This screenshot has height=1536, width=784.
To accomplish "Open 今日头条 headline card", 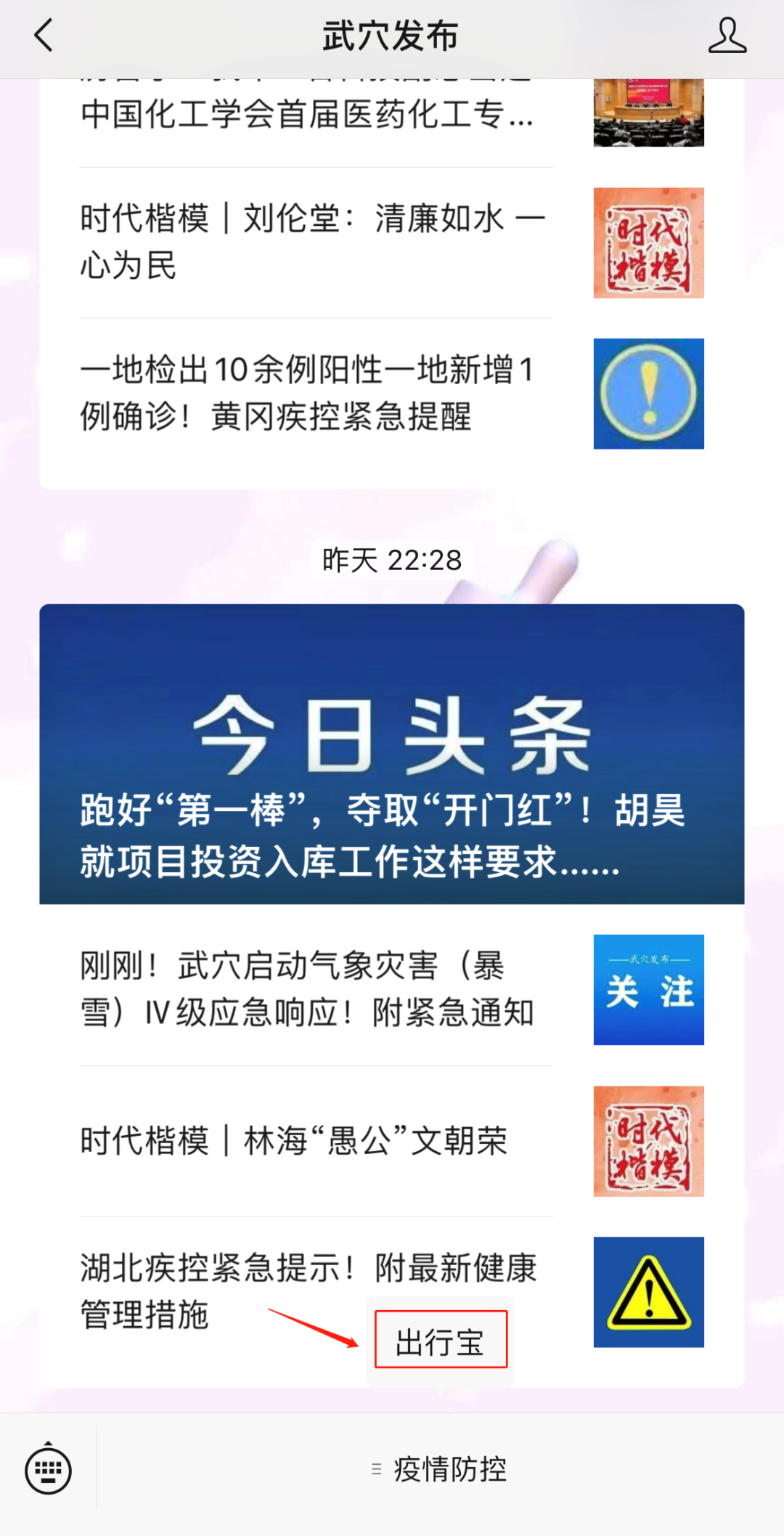I will click(x=392, y=754).
